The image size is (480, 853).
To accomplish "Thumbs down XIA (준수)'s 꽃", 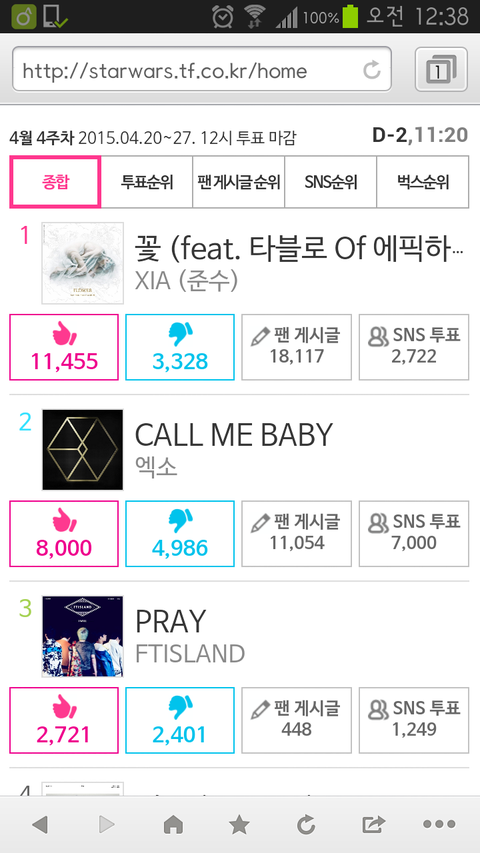I will pos(180,347).
